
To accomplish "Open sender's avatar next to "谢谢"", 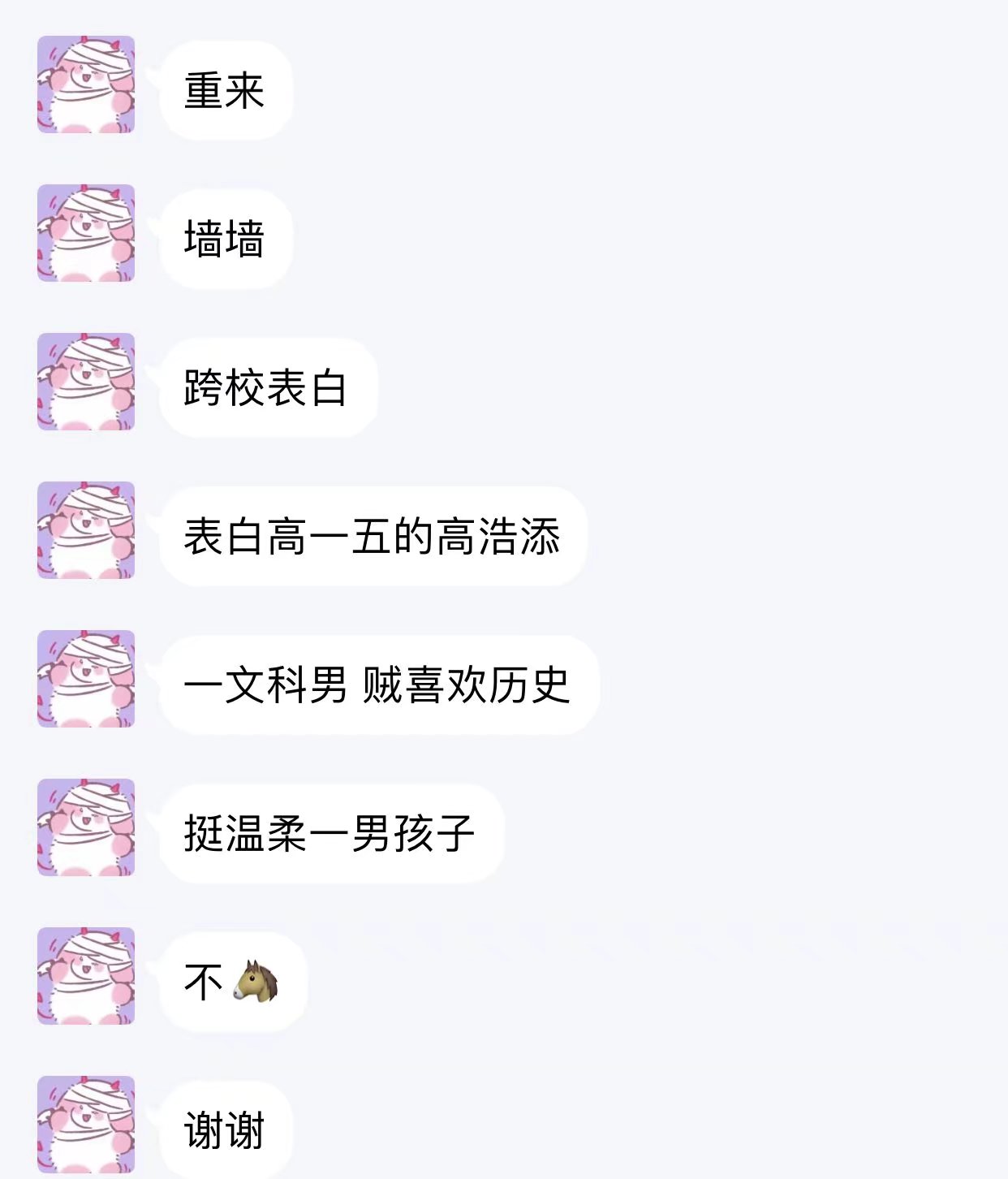I will (86, 1125).
